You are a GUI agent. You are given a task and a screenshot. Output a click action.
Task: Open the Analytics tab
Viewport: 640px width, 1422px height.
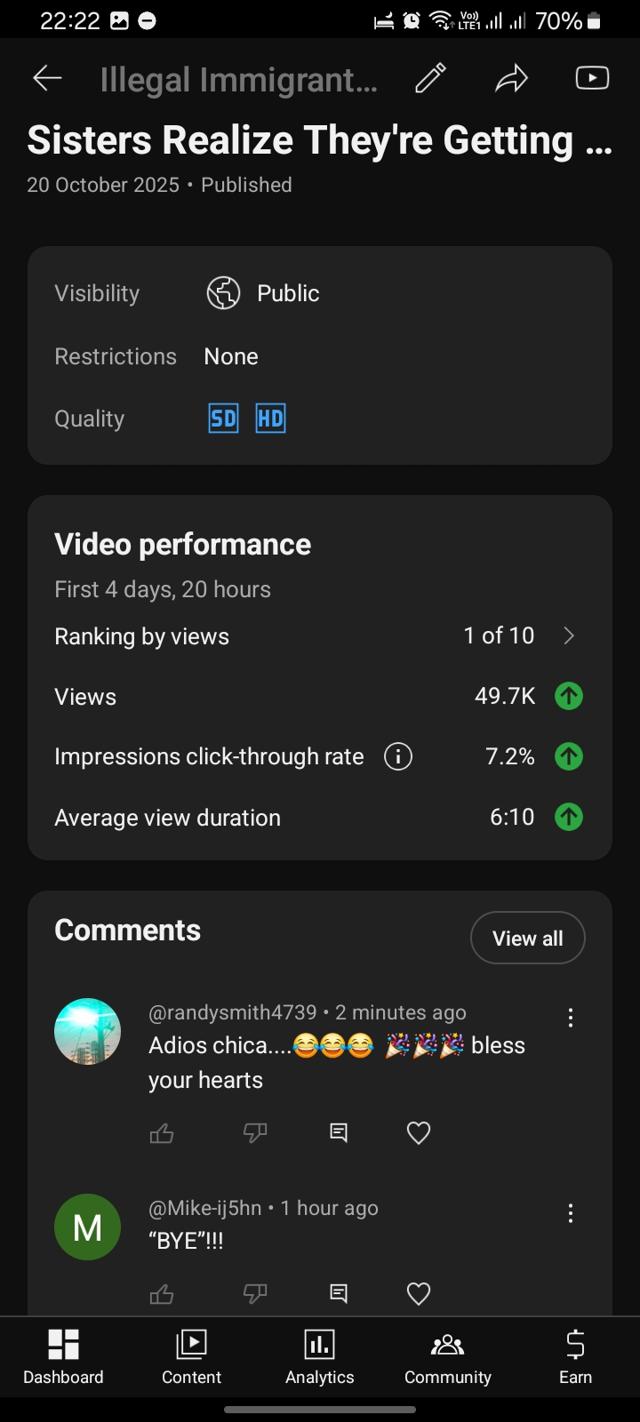click(x=319, y=1357)
